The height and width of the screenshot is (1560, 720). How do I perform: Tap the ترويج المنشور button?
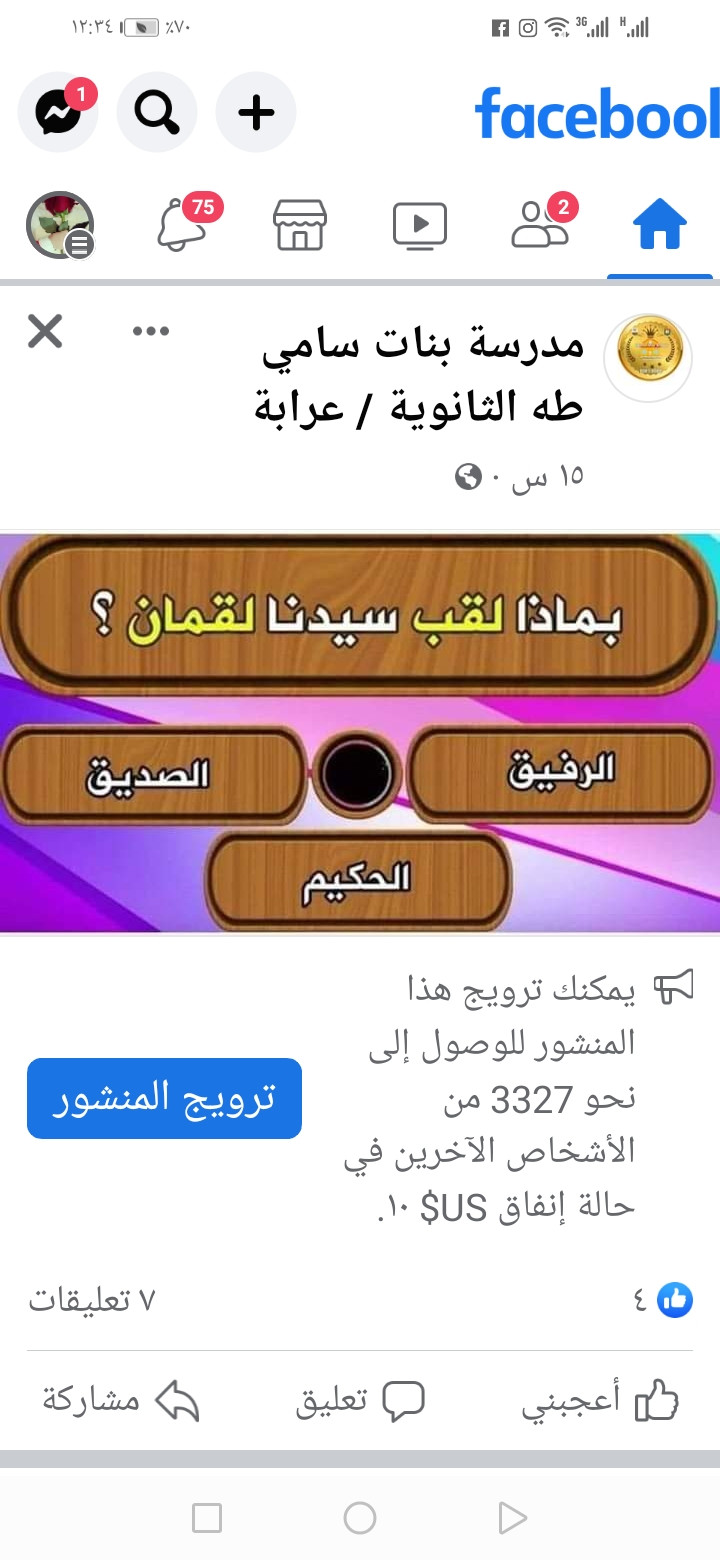pyautogui.click(x=164, y=1098)
